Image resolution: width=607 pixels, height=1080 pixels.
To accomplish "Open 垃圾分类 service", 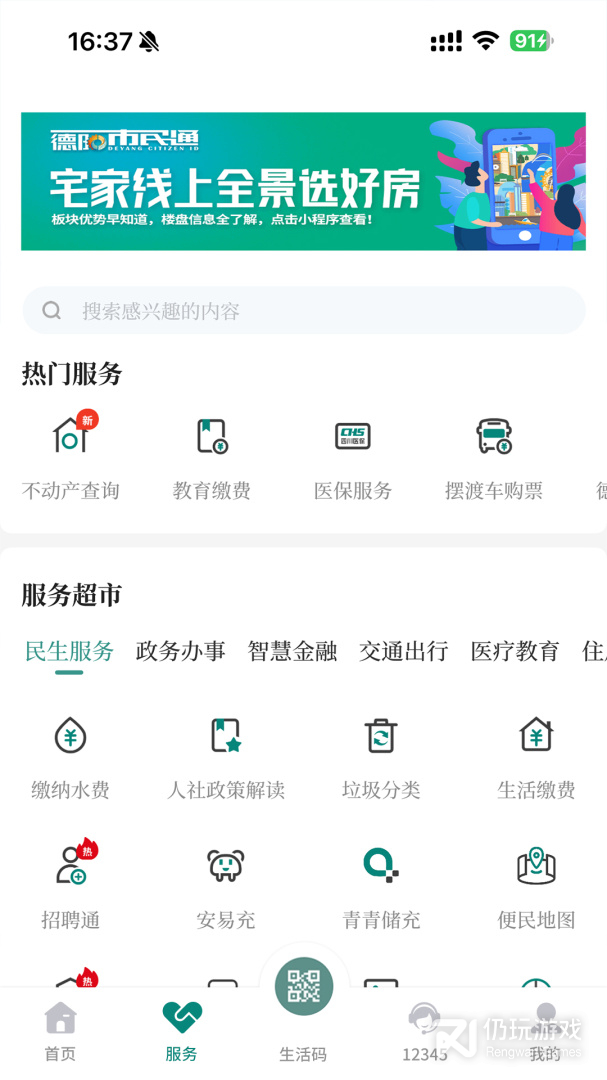I will click(381, 755).
